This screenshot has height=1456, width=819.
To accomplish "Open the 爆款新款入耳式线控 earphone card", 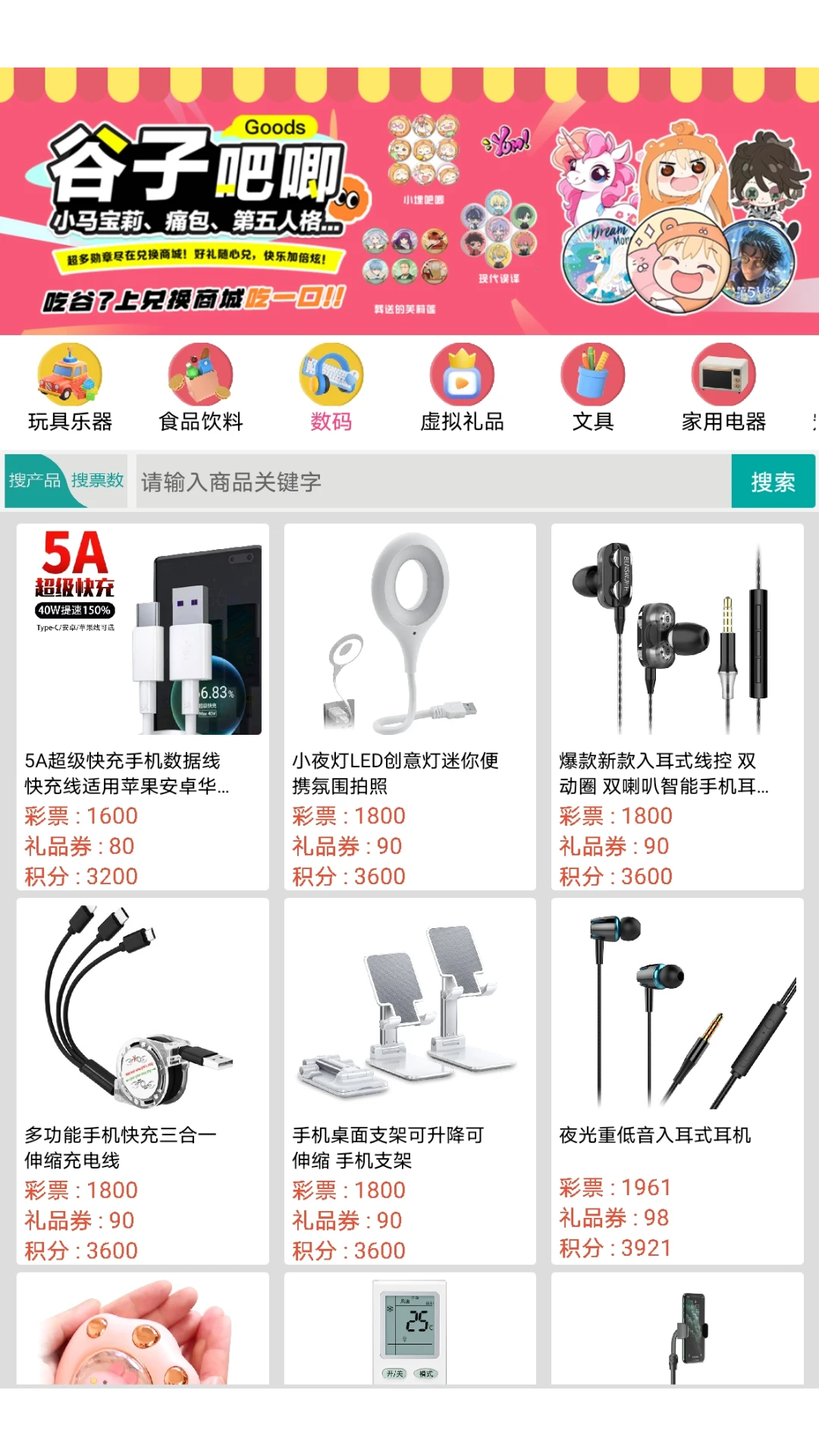I will (676, 705).
